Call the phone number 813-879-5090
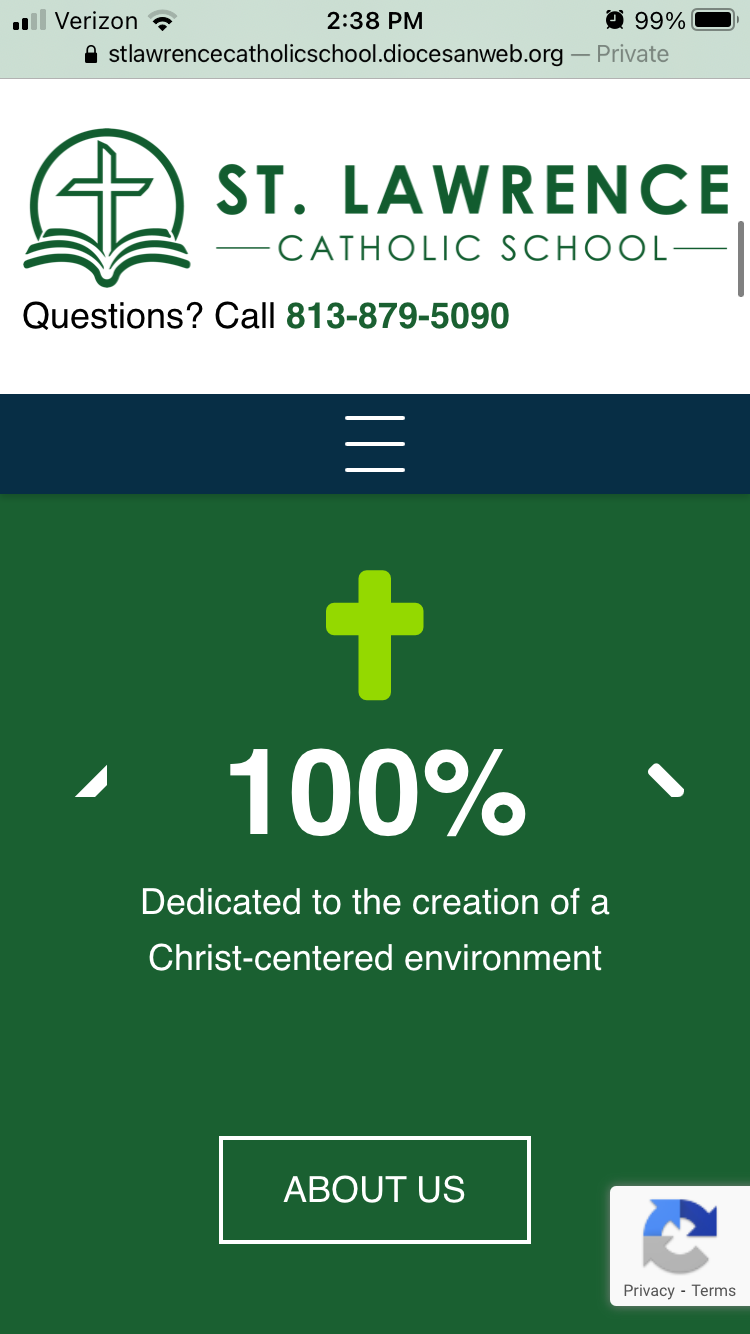Viewport: 750px width, 1334px height. [397, 317]
